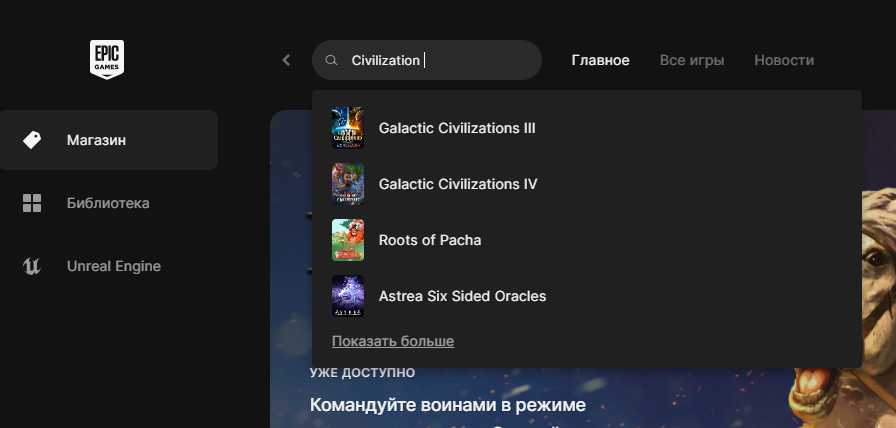Viewport: 896px width, 428px height.
Task: Select Galactic Civilizations III search result
Action: click(x=456, y=128)
